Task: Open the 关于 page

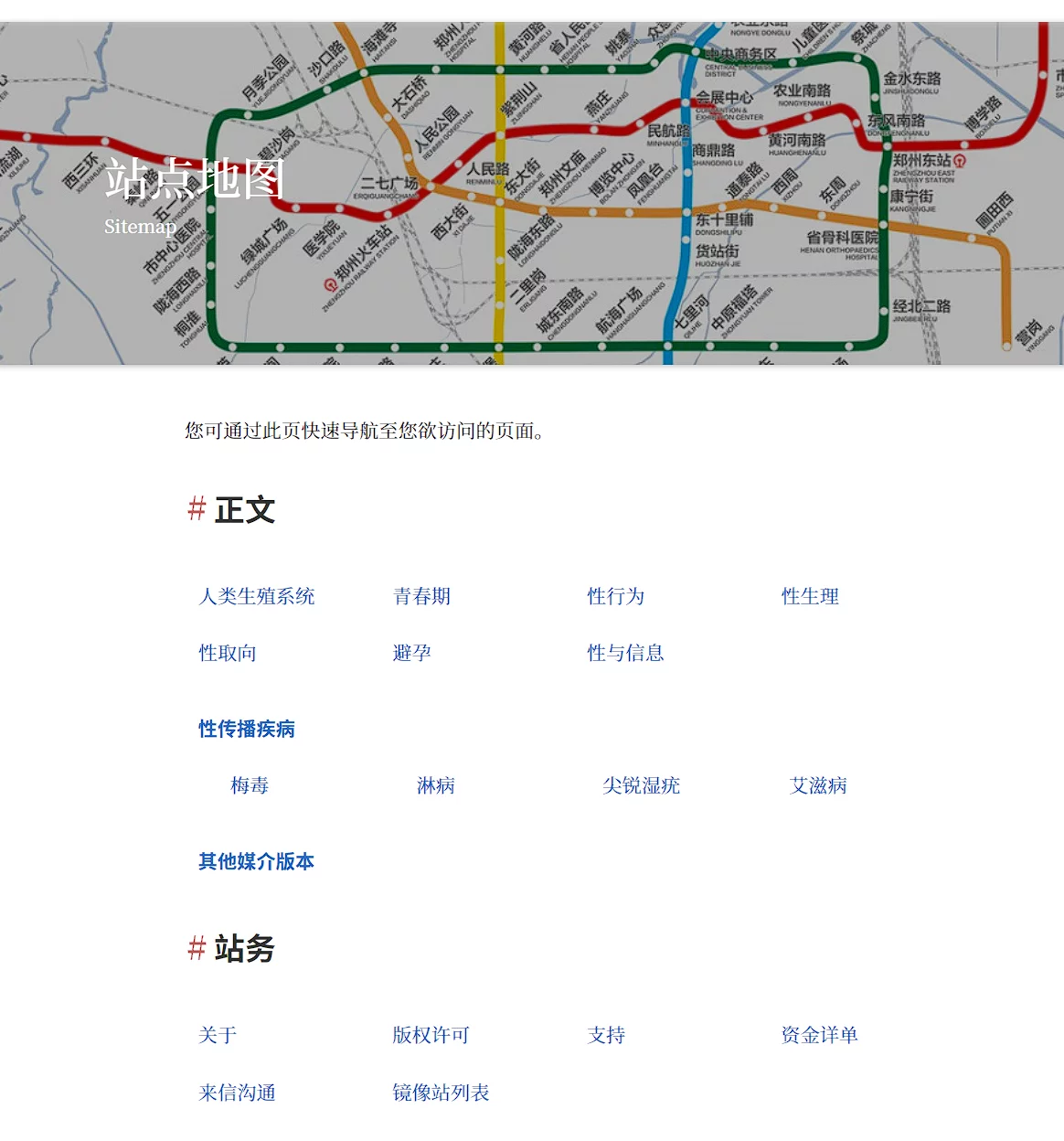Action: pyautogui.click(x=218, y=1036)
